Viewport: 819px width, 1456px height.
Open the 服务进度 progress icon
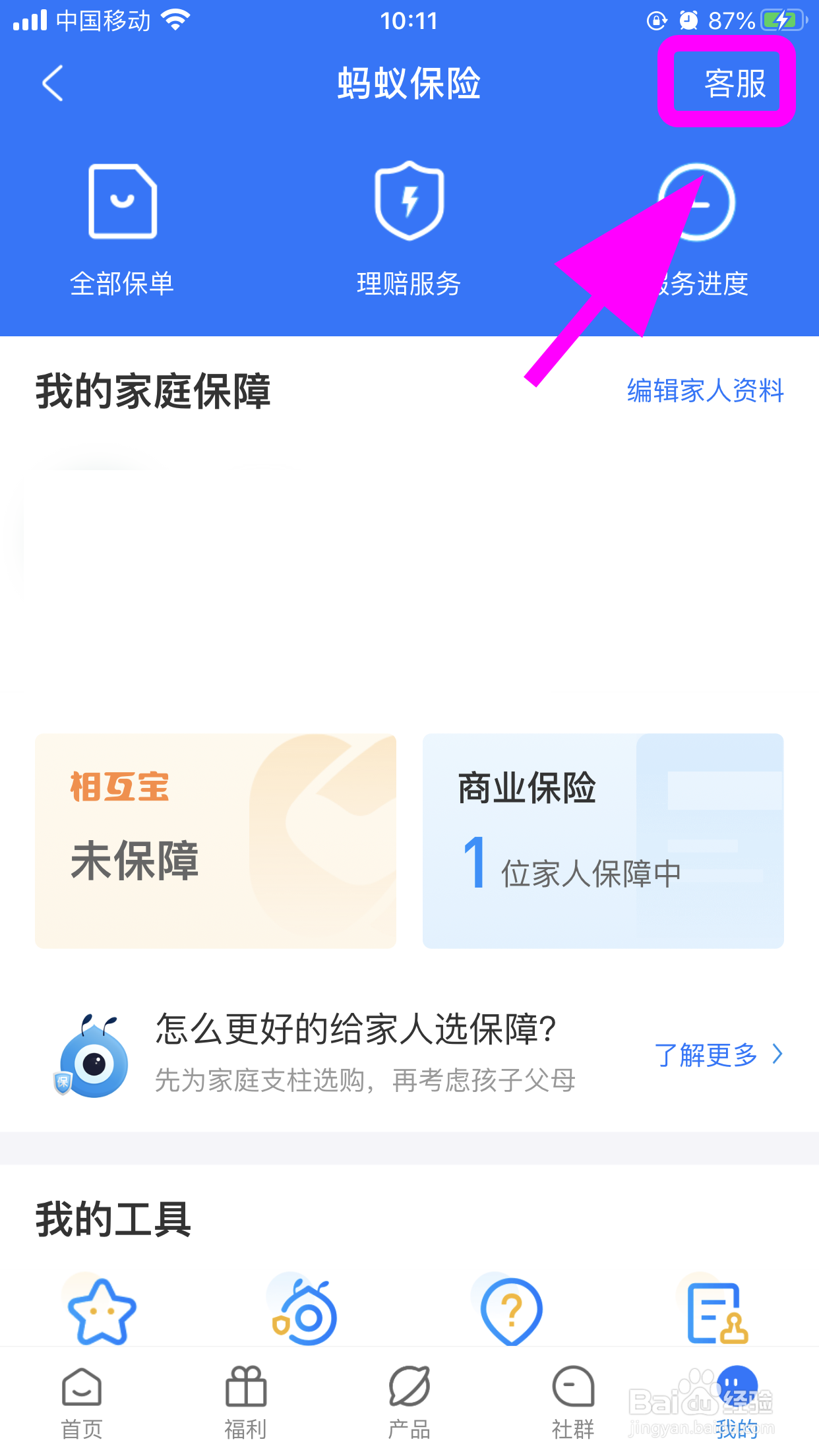coord(701,204)
